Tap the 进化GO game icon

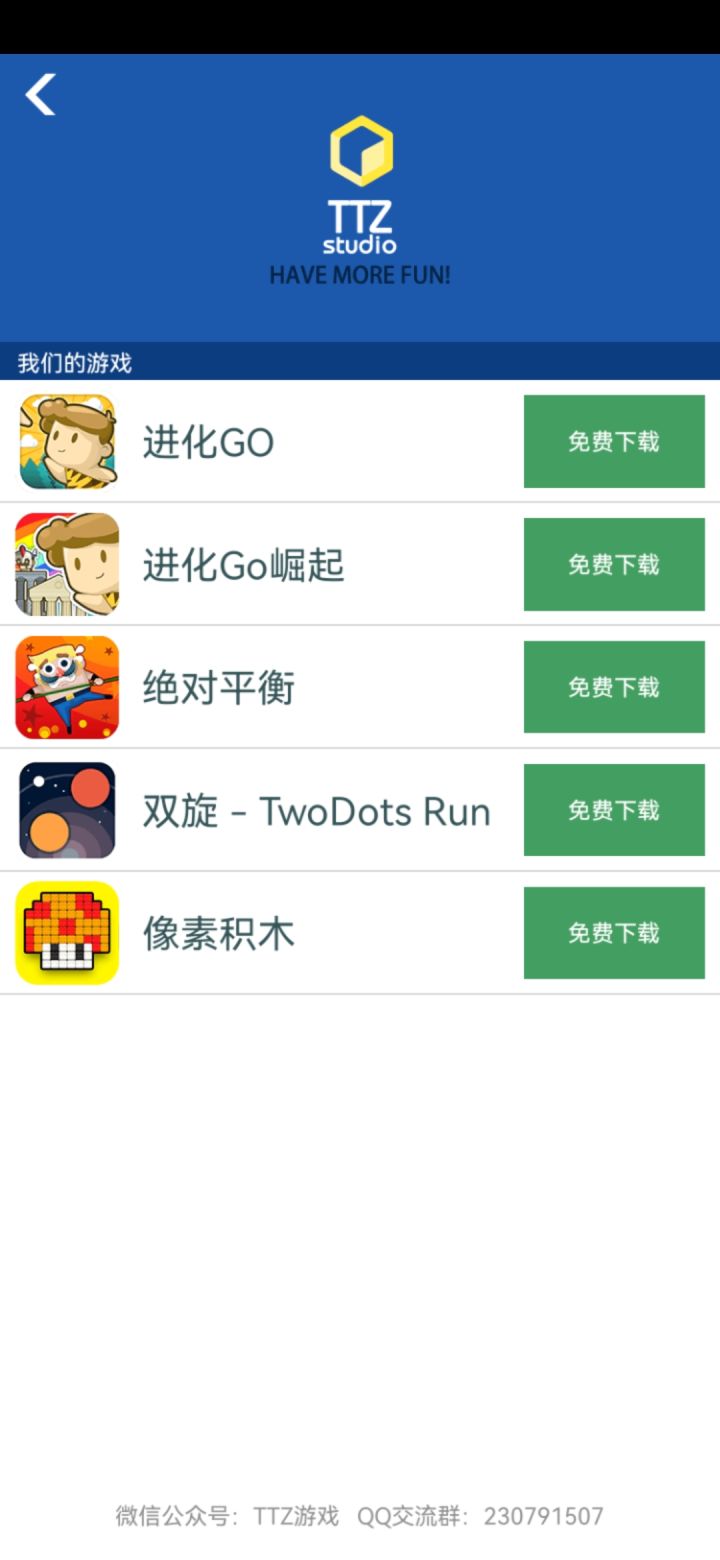coord(66,441)
